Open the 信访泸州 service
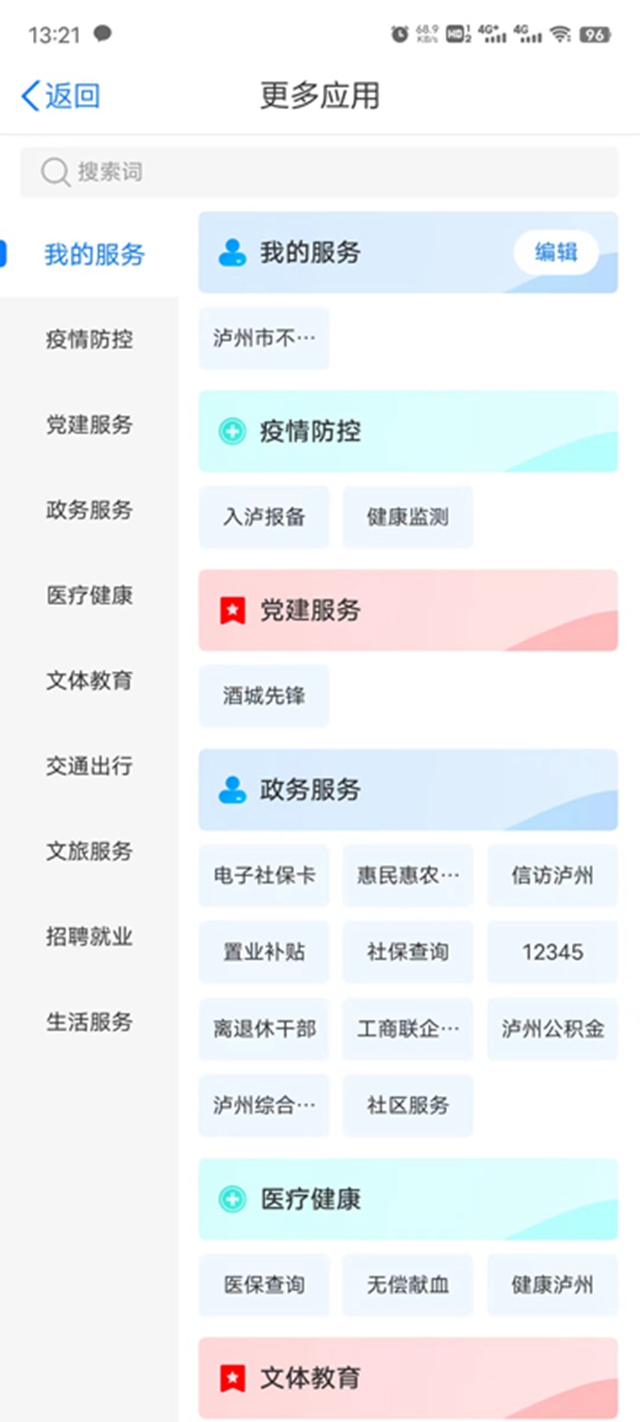This screenshot has width=640, height=1422. point(552,875)
